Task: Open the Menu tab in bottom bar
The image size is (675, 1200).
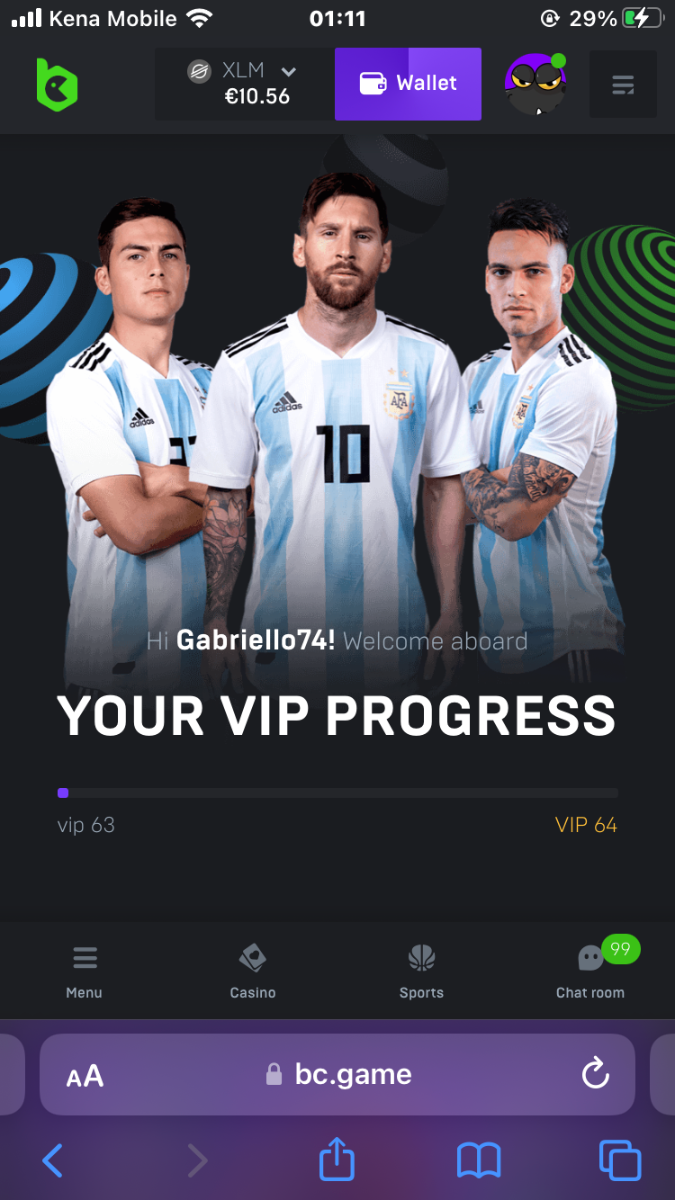Action: coord(84,972)
